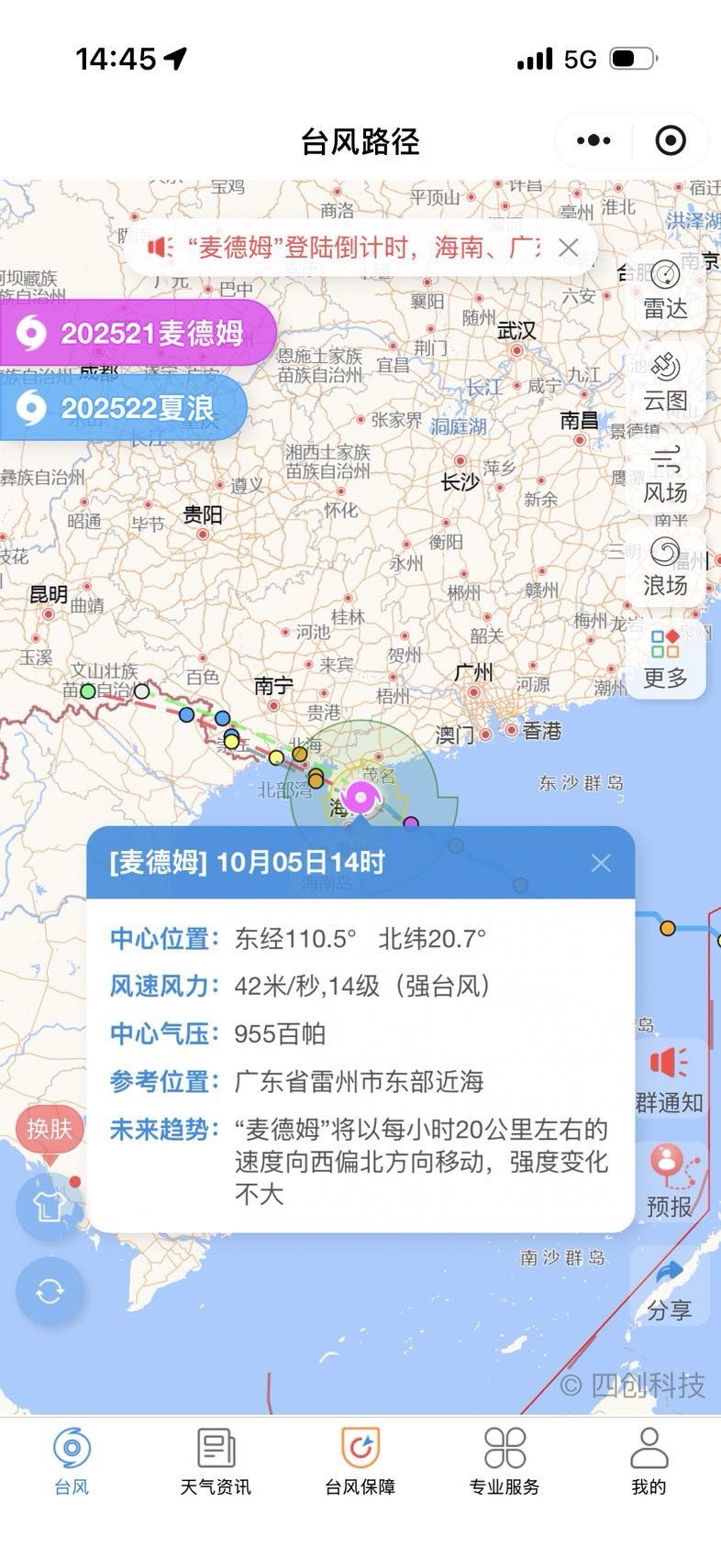Turn on the 雷达 radar layer

coord(665,291)
